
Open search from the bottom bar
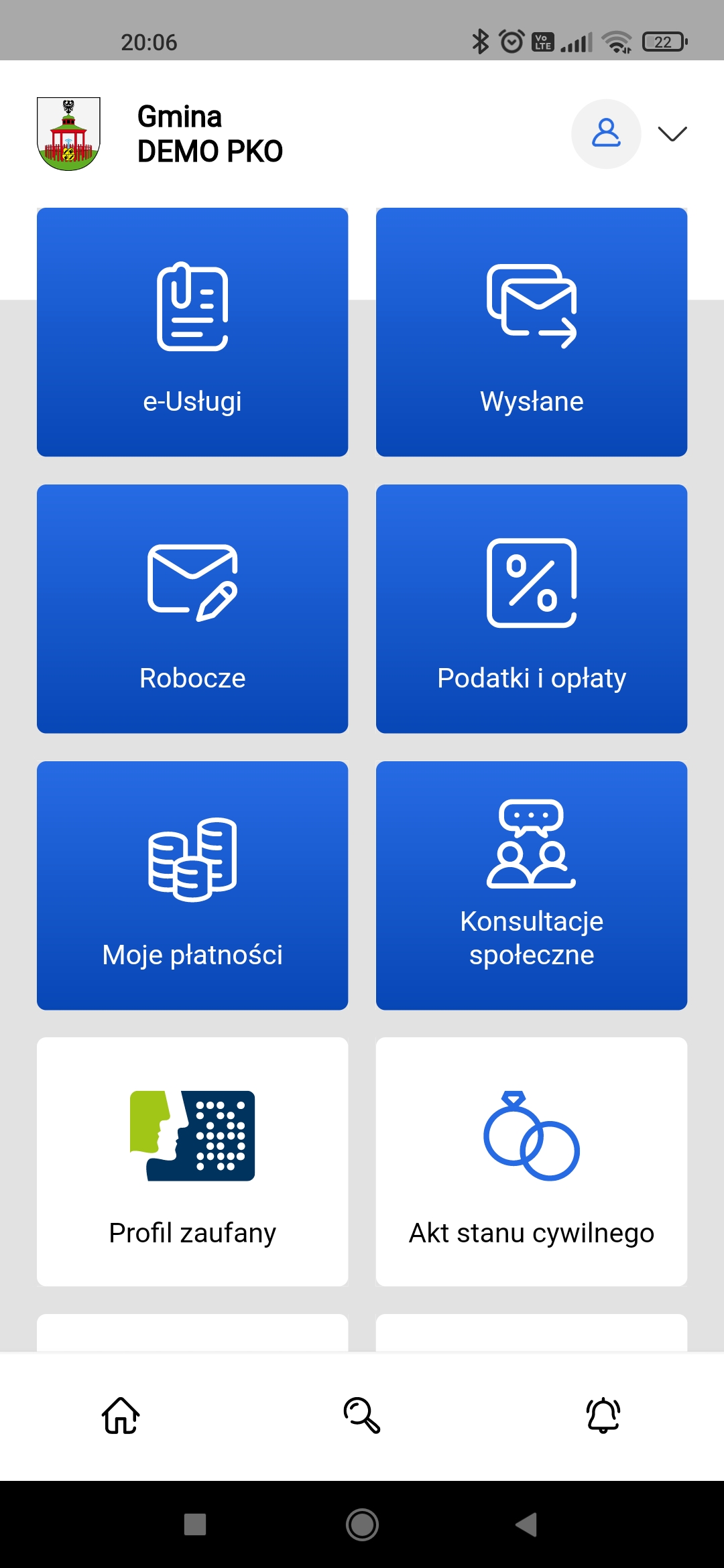362,1415
